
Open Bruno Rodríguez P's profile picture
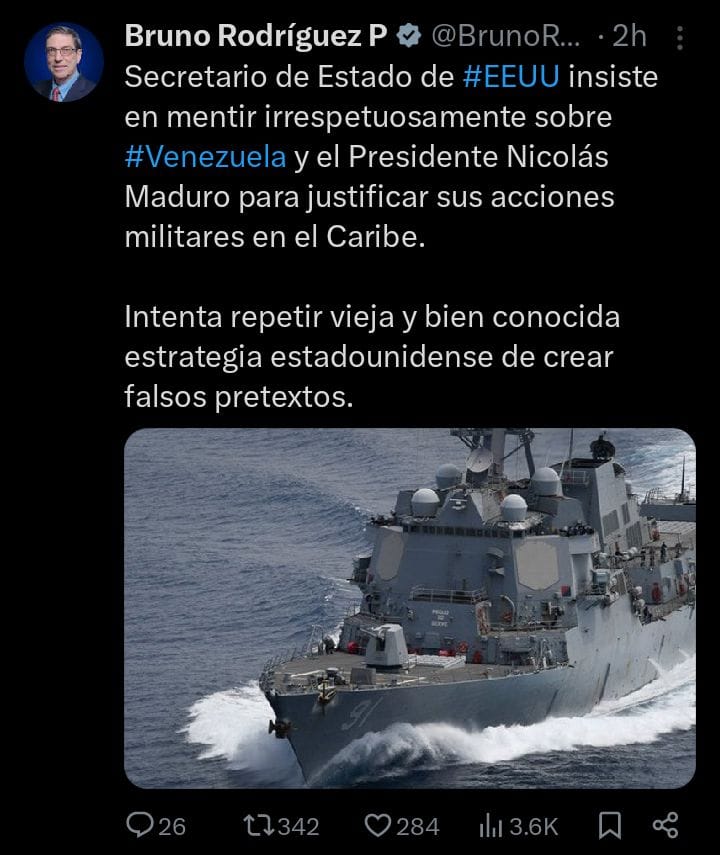[63, 62]
